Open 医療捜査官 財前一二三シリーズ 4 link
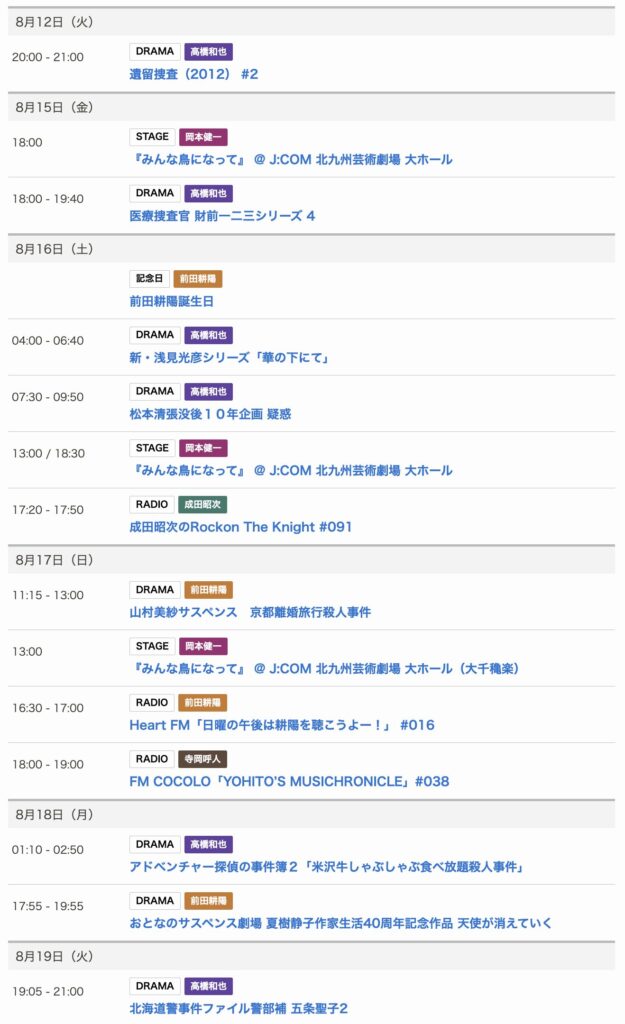The width and height of the screenshot is (625, 1024). pos(222,216)
